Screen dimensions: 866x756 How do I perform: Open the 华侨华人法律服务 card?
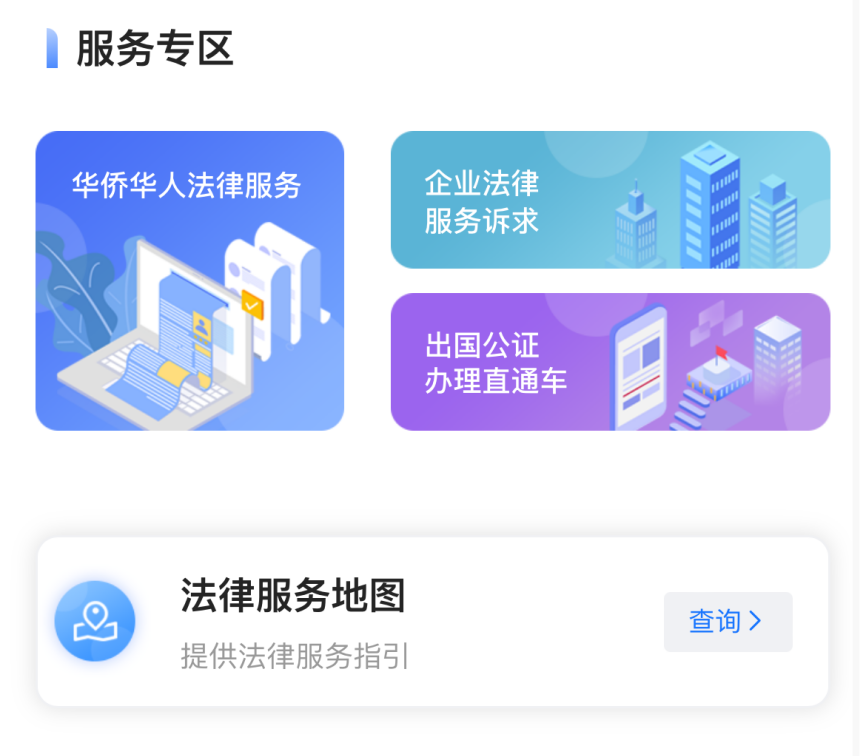point(190,281)
